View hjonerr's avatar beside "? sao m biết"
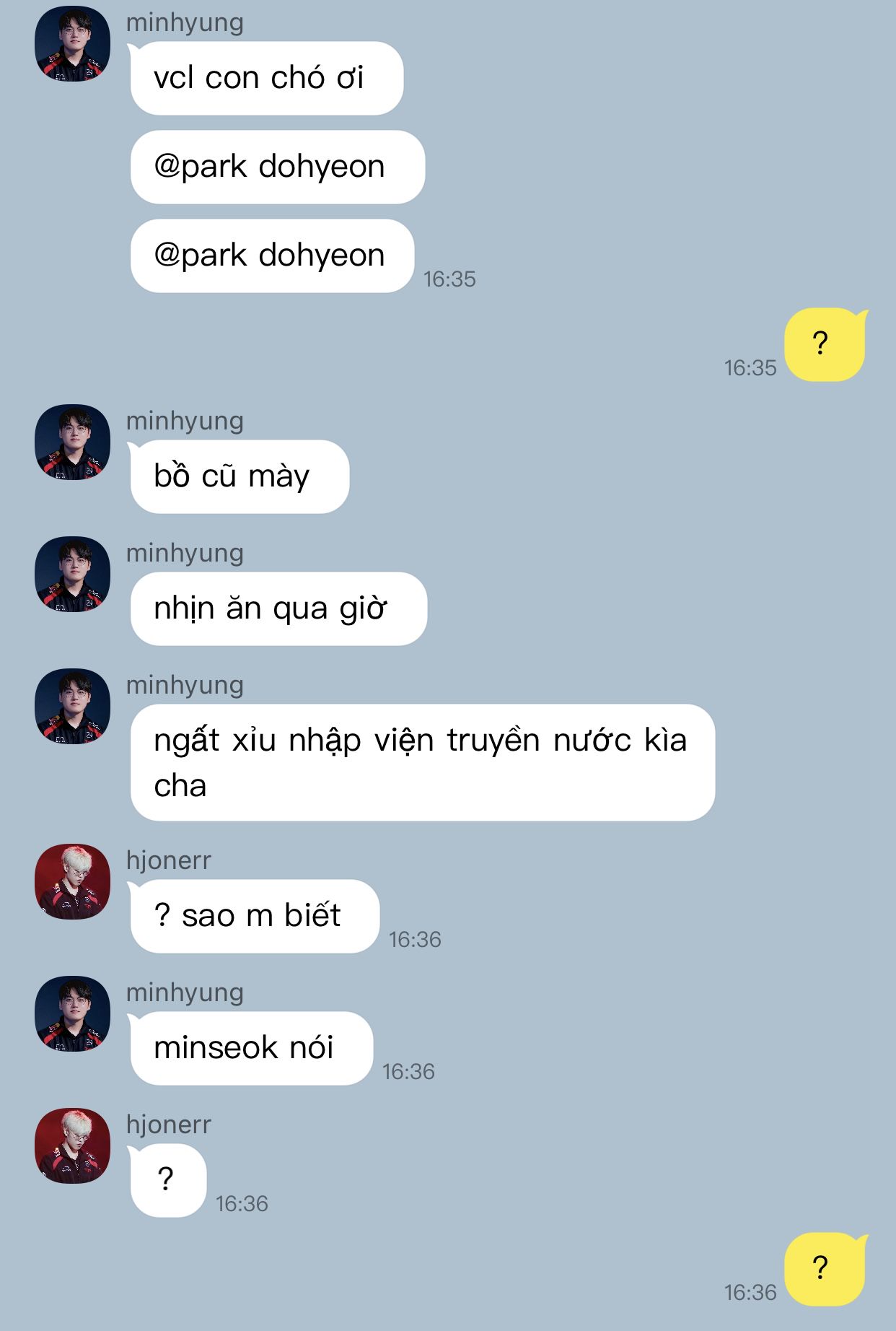The width and height of the screenshot is (896, 1331). point(72,881)
